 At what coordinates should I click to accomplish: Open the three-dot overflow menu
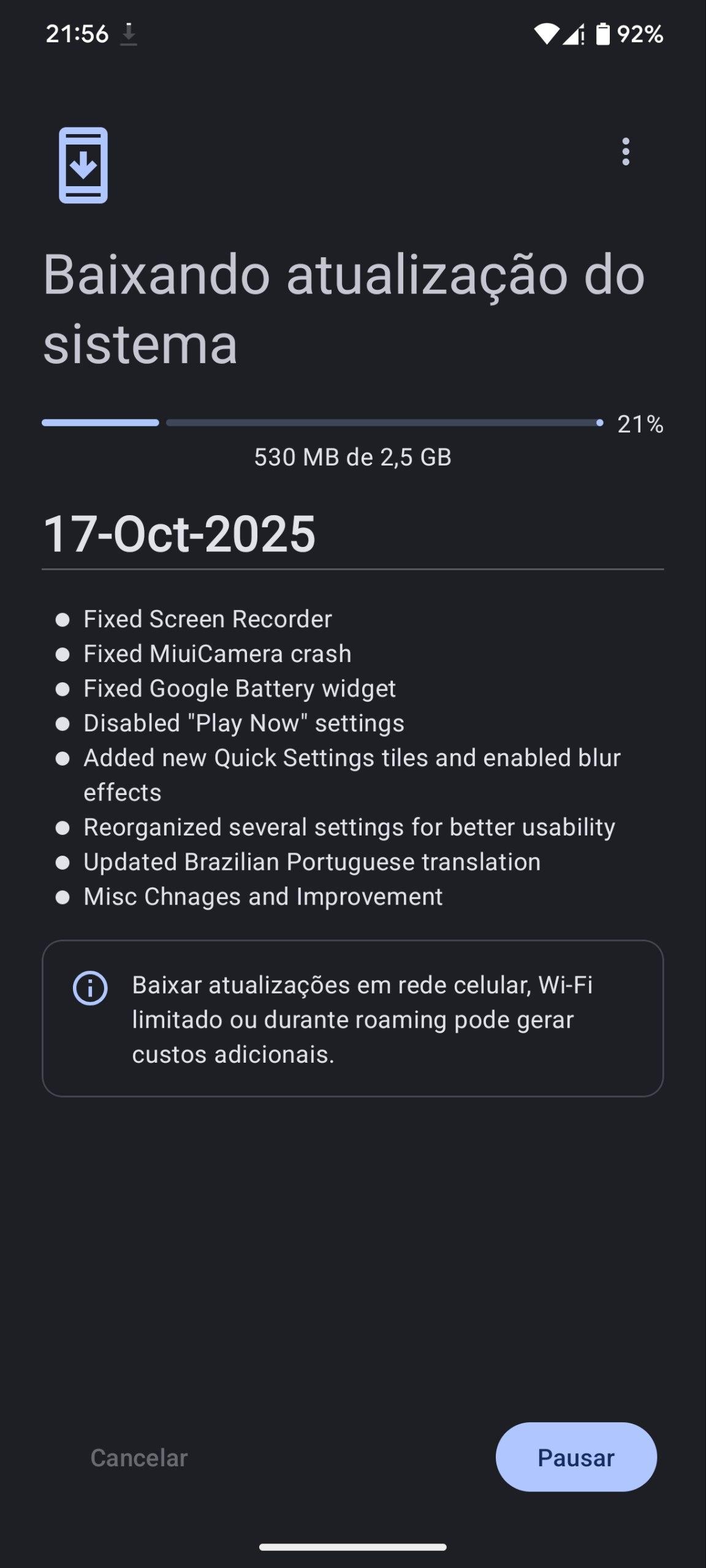click(x=625, y=151)
